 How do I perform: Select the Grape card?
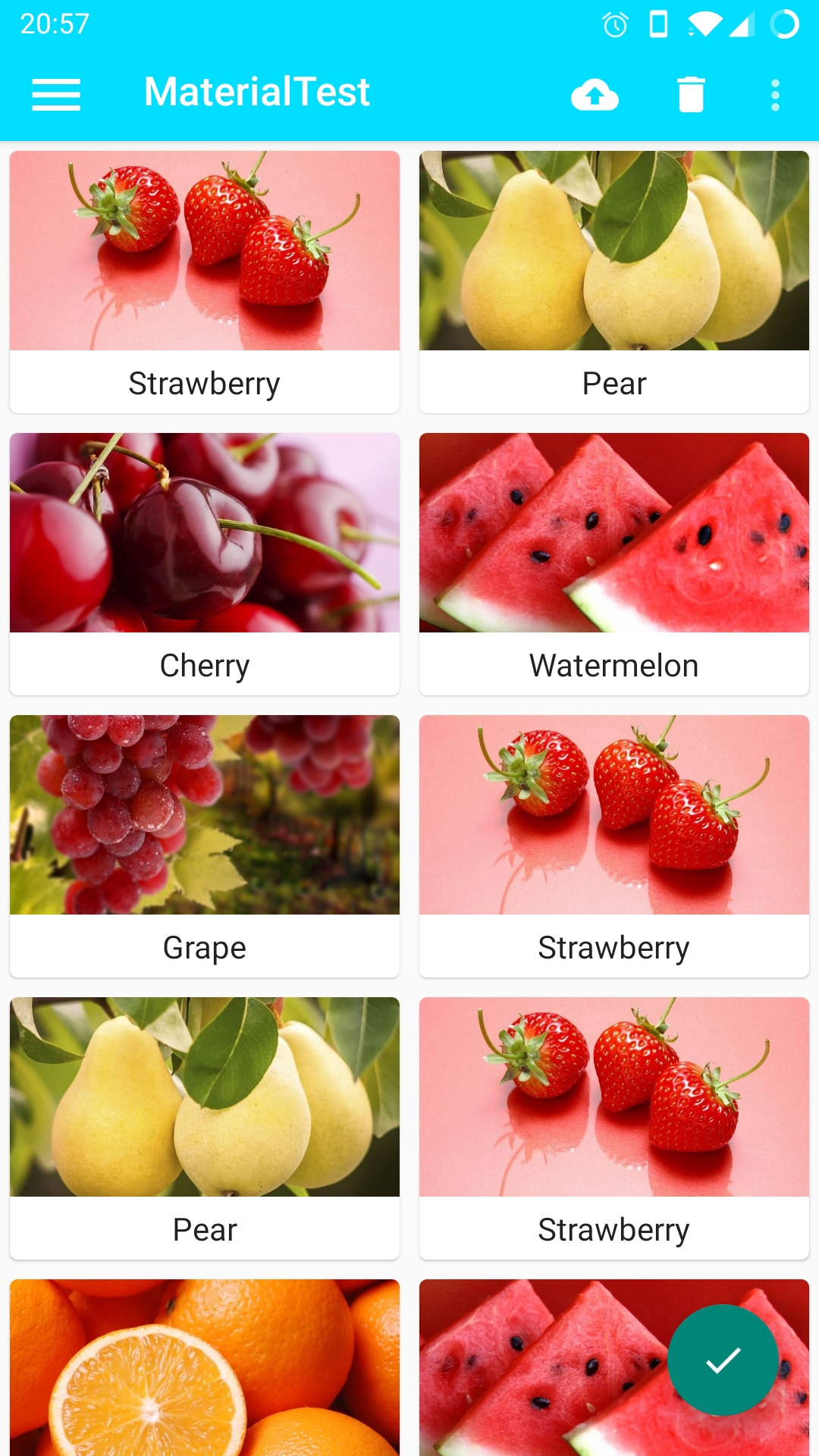pos(205,846)
